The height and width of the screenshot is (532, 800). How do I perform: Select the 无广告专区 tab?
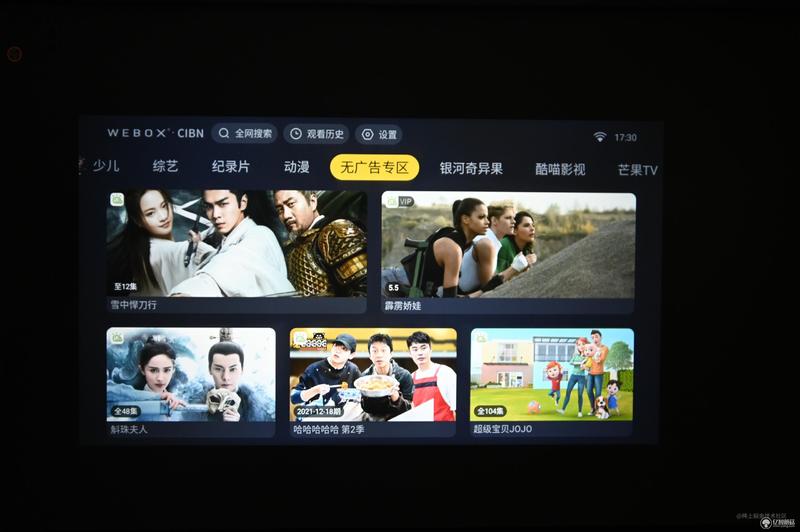coord(374,168)
